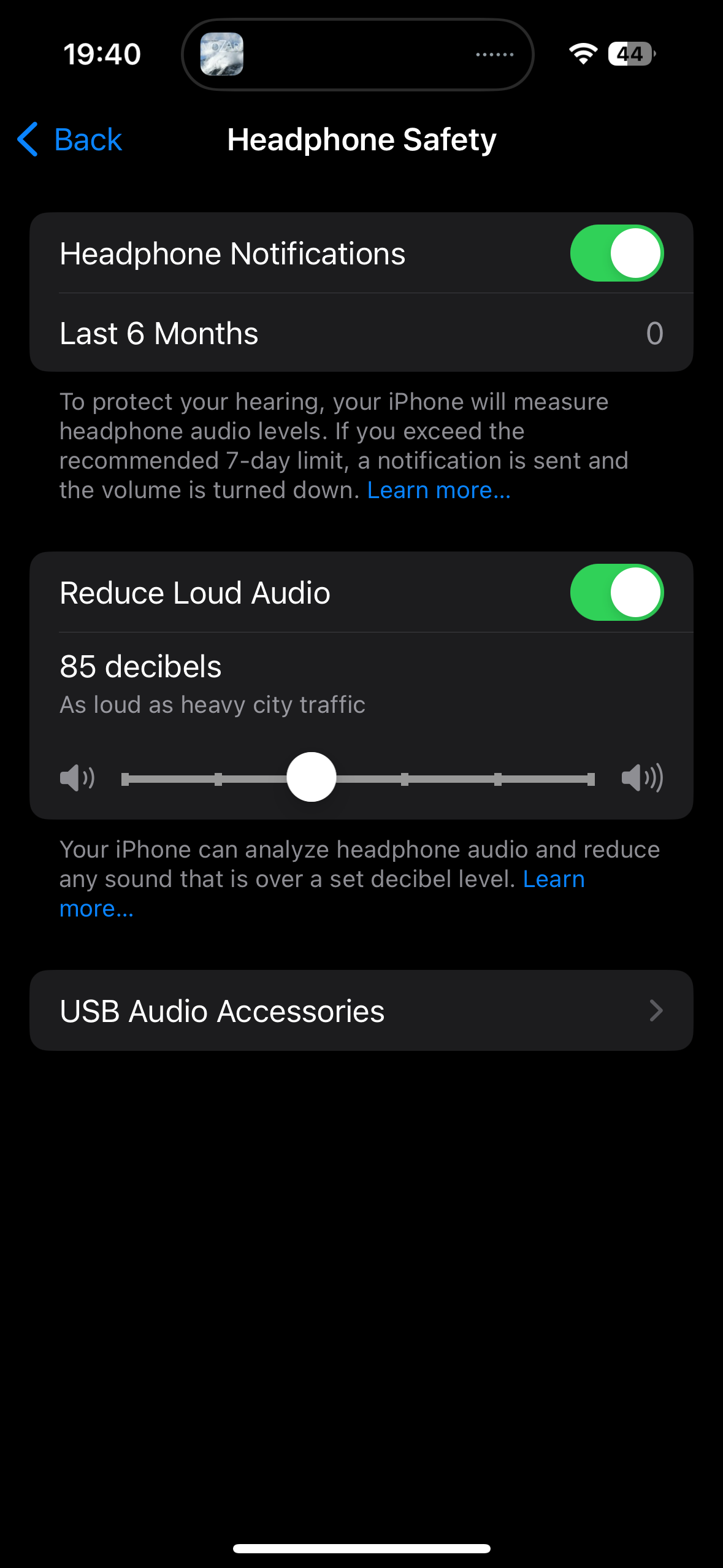Tap the status bar clock showing 19:40
The image size is (723, 1568).
click(x=102, y=54)
